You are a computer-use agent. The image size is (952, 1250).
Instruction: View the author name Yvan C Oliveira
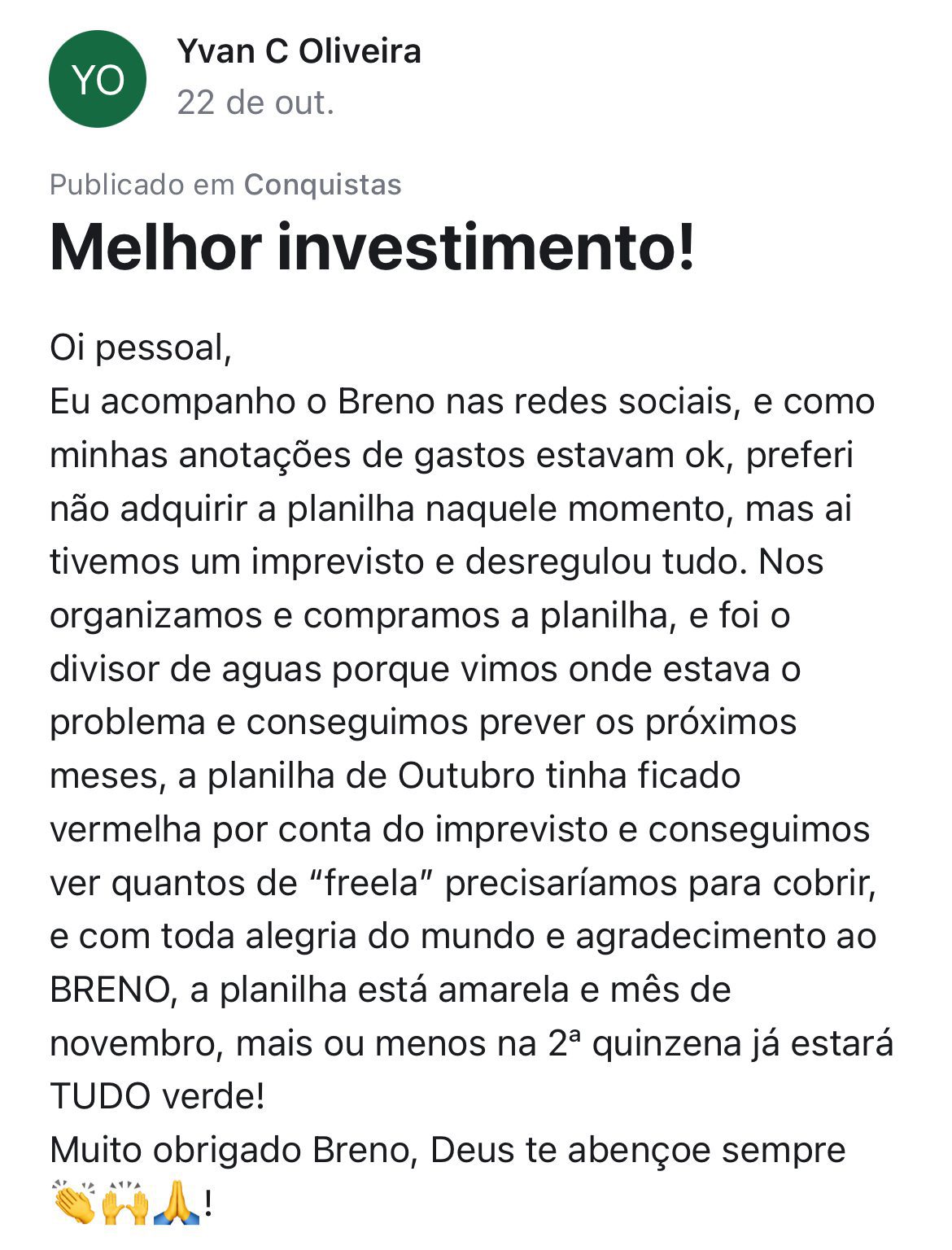coord(299,52)
